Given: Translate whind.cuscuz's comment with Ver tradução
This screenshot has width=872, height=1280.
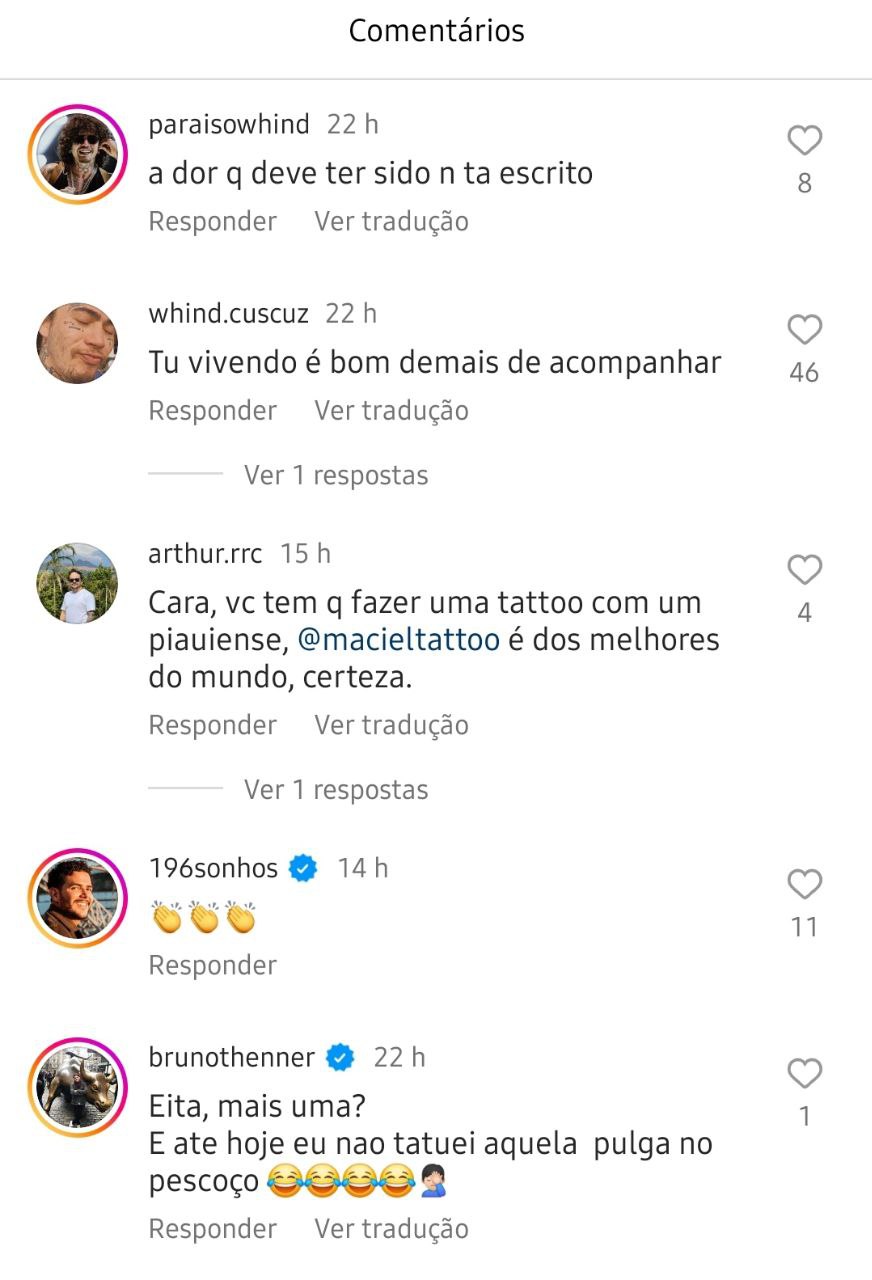Looking at the screenshot, I should 391,410.
